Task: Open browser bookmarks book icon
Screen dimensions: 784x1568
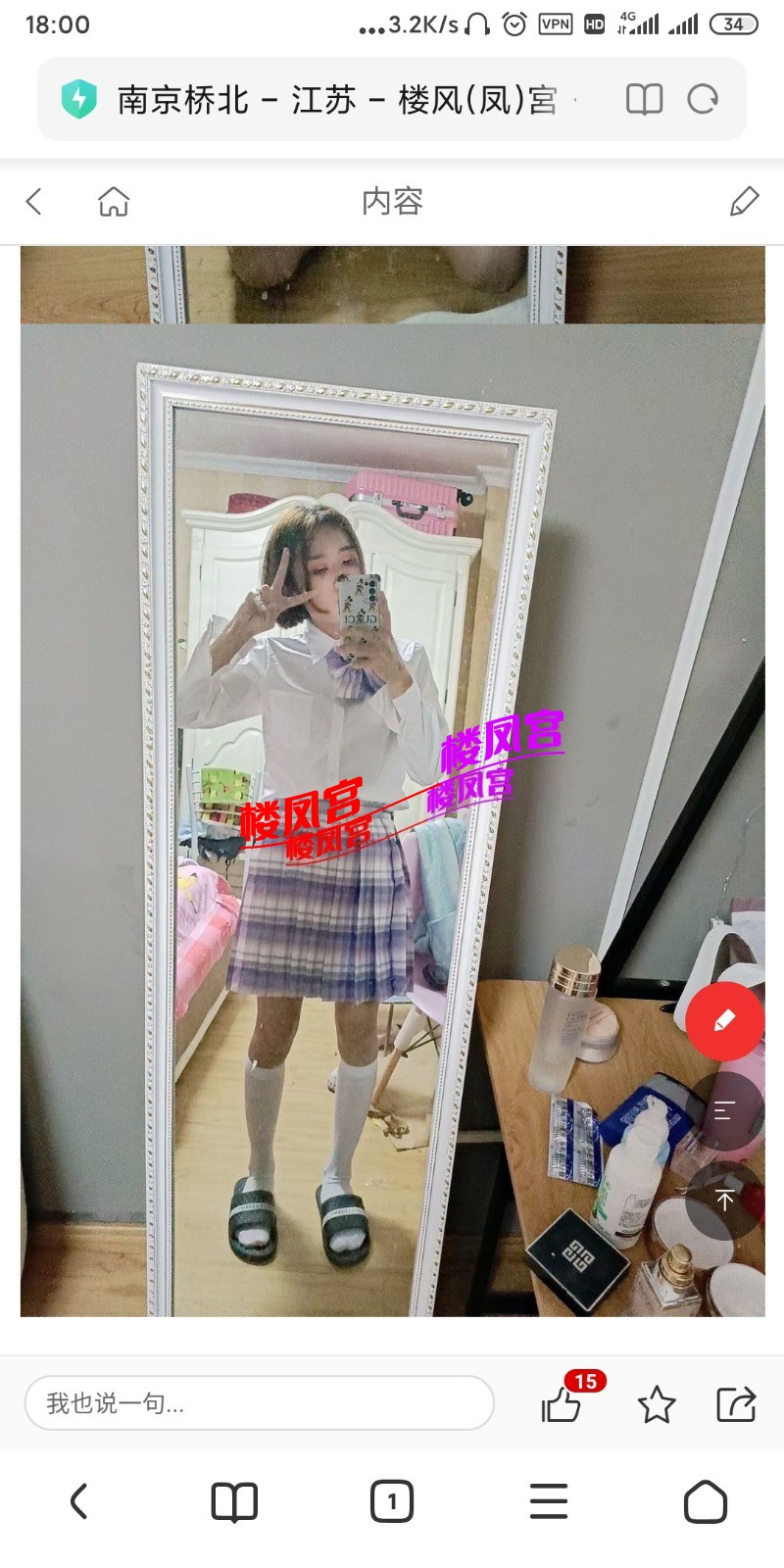Action: pyautogui.click(x=234, y=1501)
